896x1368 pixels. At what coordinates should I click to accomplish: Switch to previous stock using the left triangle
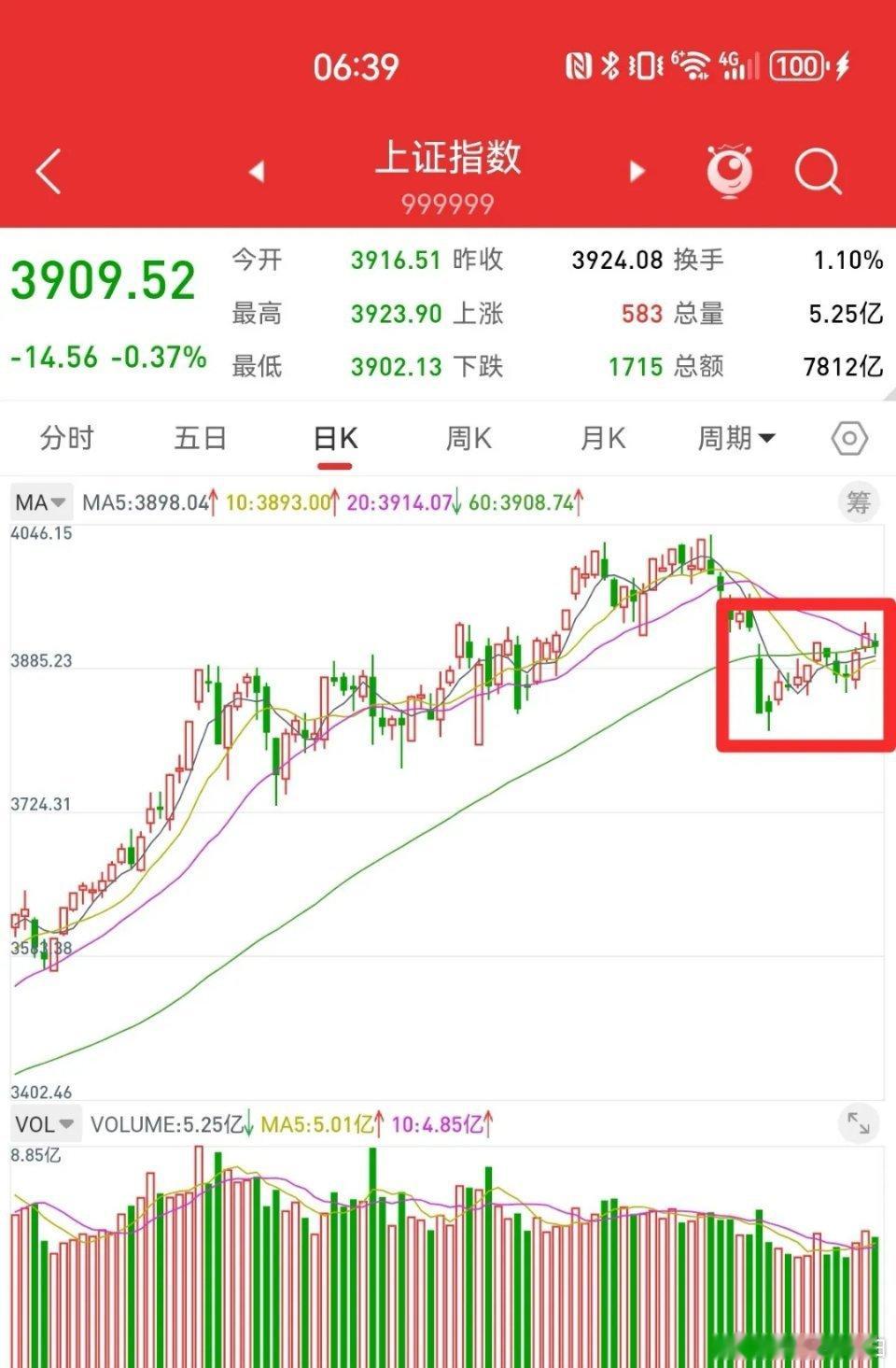tap(255, 171)
